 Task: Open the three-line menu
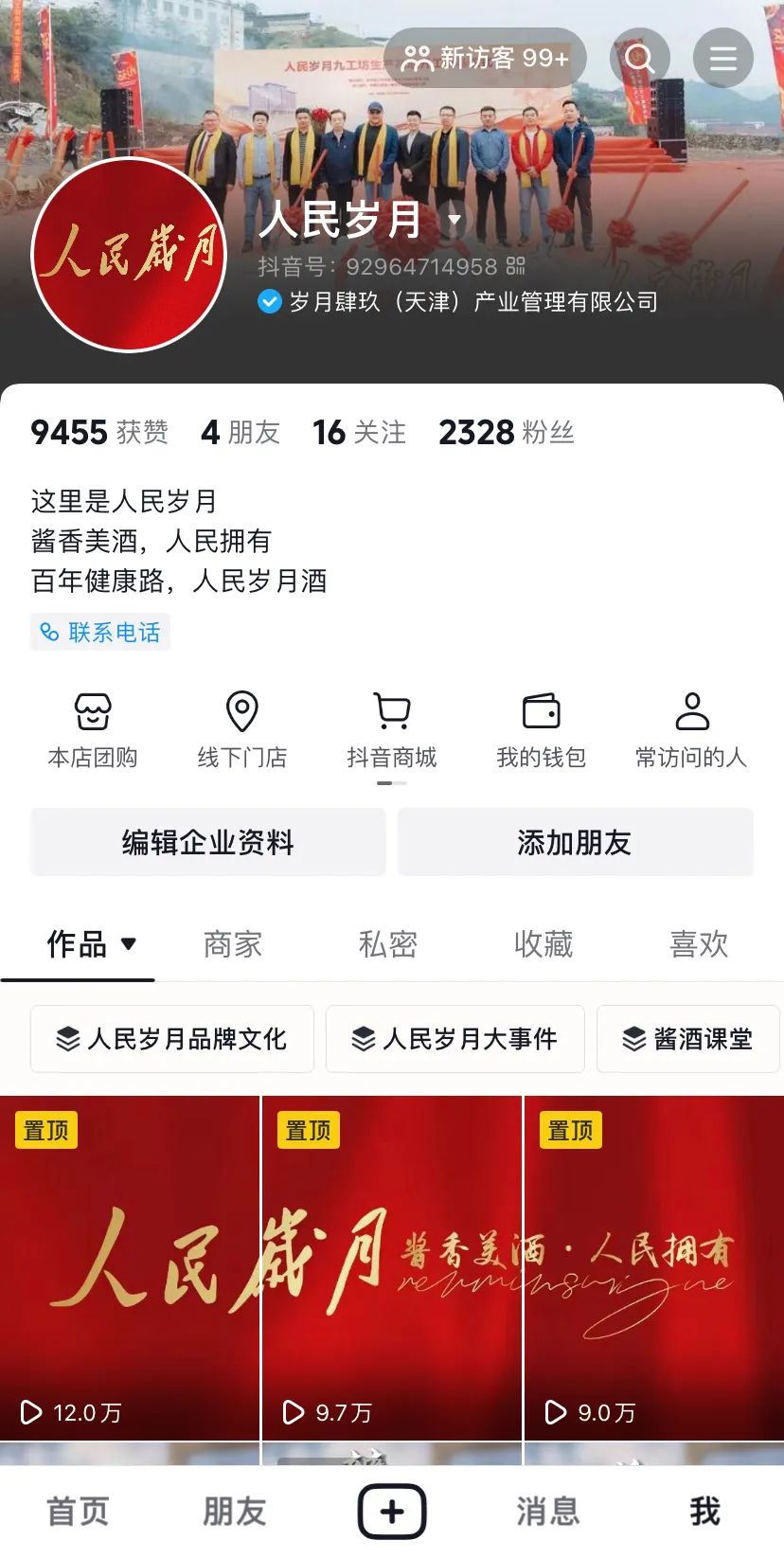coord(722,59)
